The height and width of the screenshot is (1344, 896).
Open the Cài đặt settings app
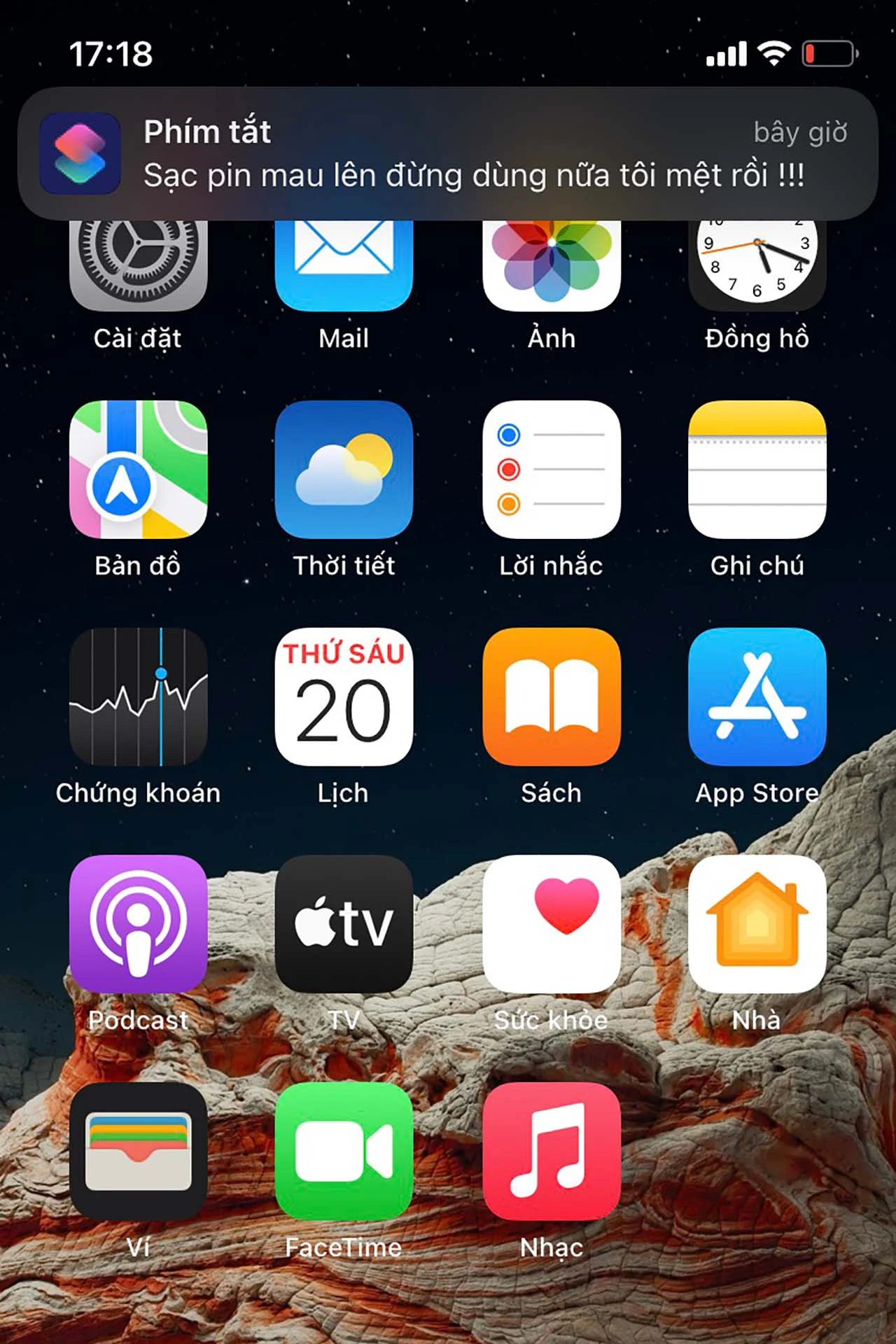[x=138, y=266]
